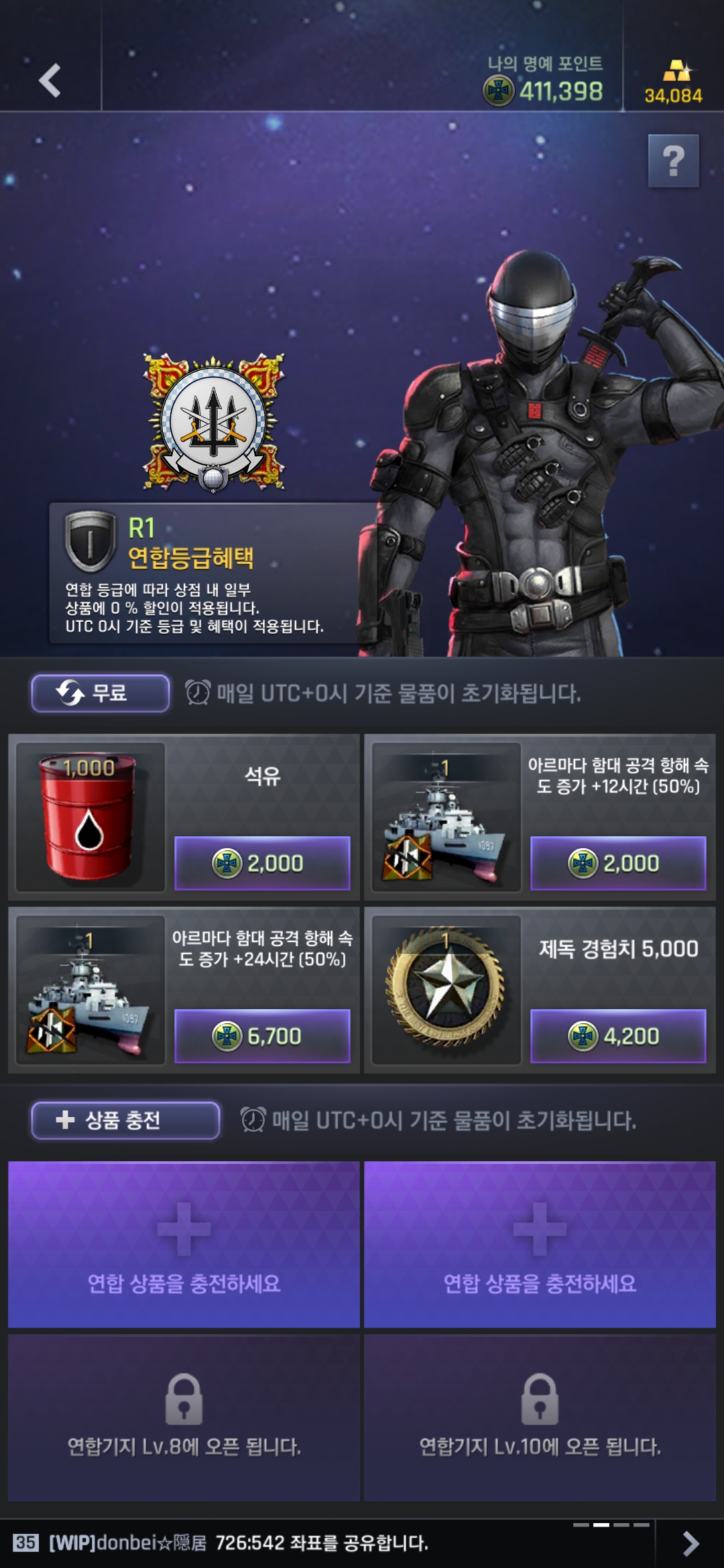The height and width of the screenshot is (1568, 724).
Task: Tap the 무료 refresh button
Action: (x=101, y=693)
